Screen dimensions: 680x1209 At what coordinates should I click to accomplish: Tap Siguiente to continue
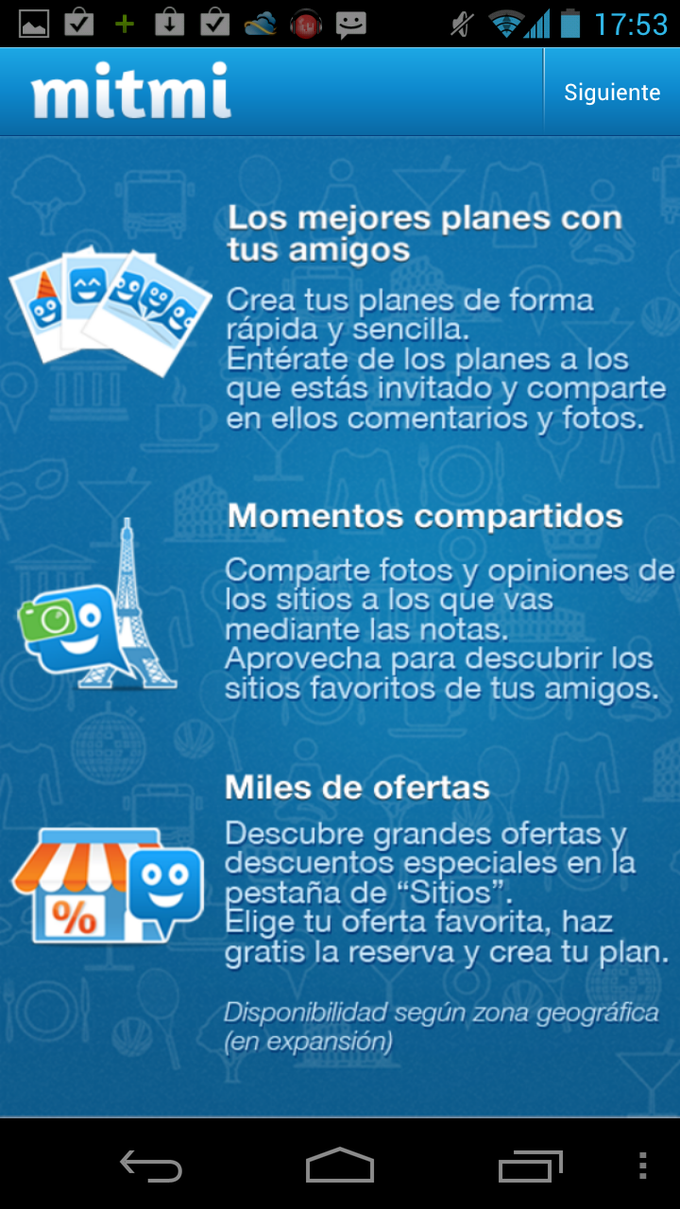(x=611, y=92)
